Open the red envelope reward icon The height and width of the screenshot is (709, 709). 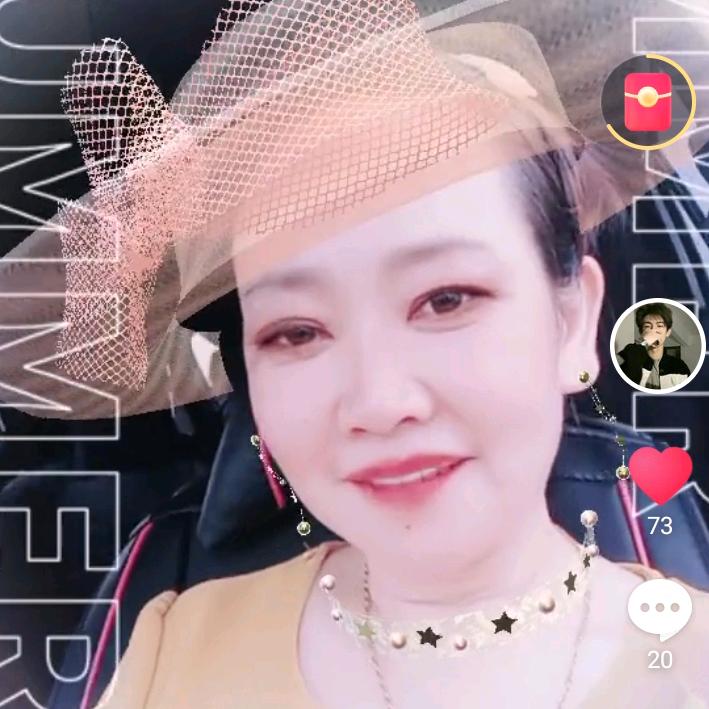click(x=648, y=103)
